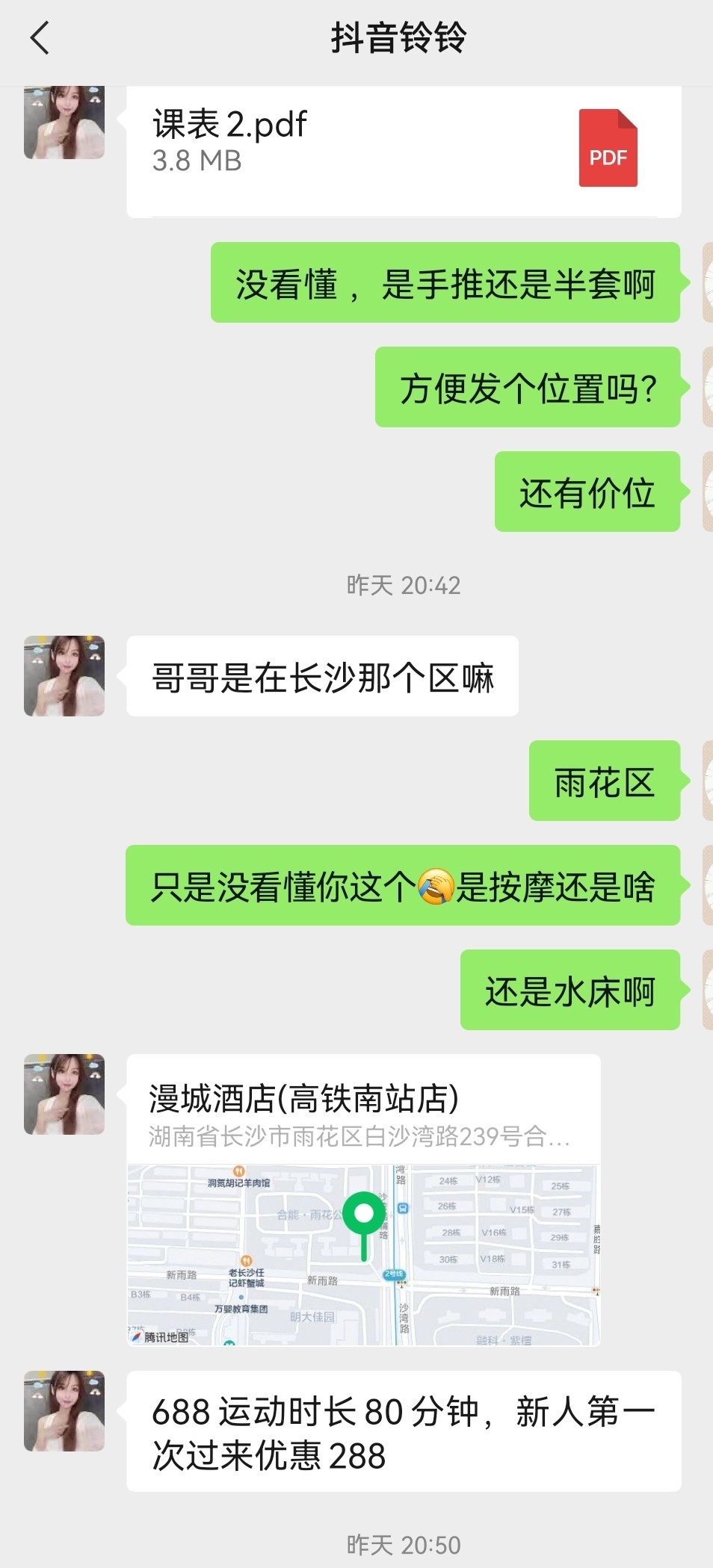Select the contact avatar beside the PDF message

pyautogui.click(x=64, y=123)
